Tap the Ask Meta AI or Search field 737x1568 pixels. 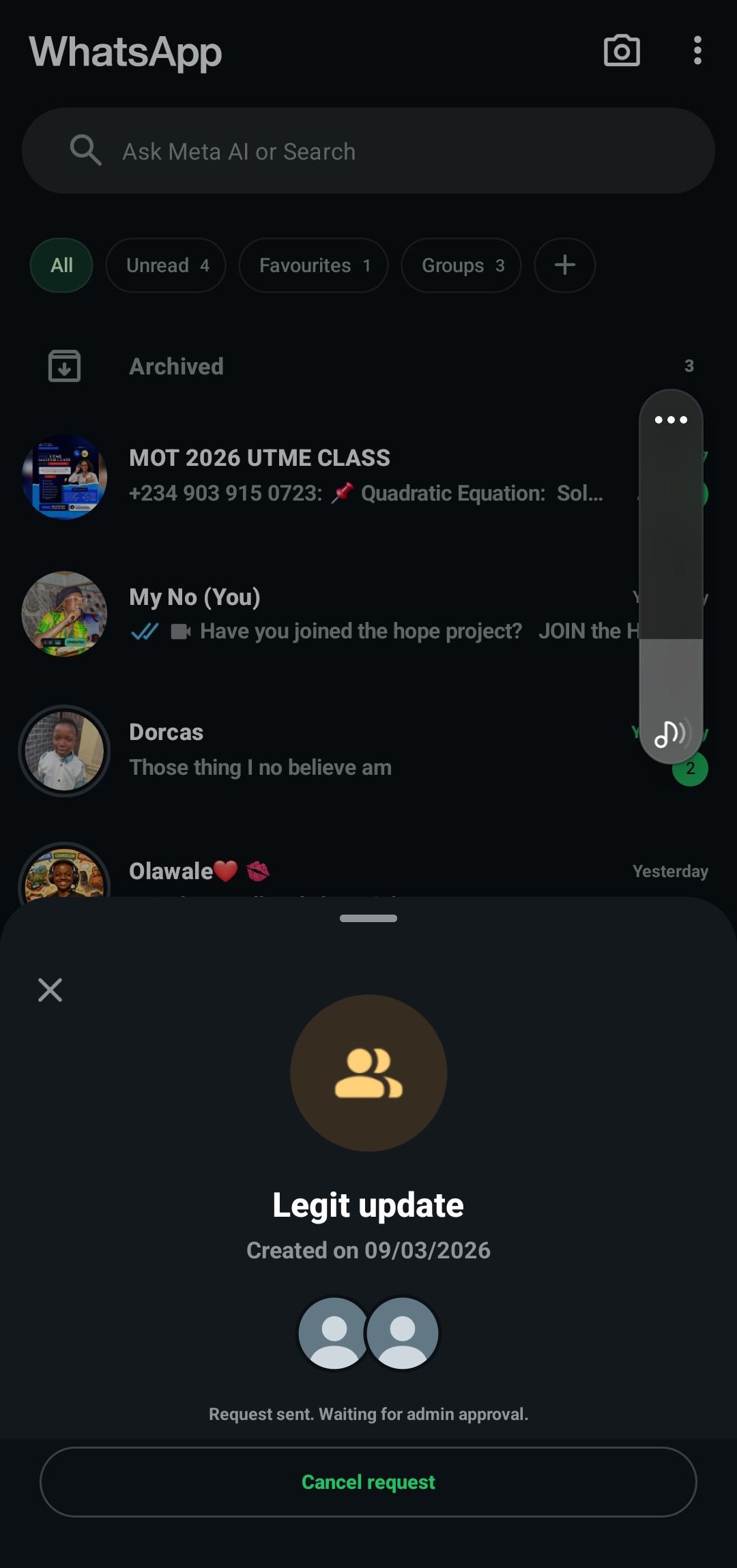click(369, 151)
